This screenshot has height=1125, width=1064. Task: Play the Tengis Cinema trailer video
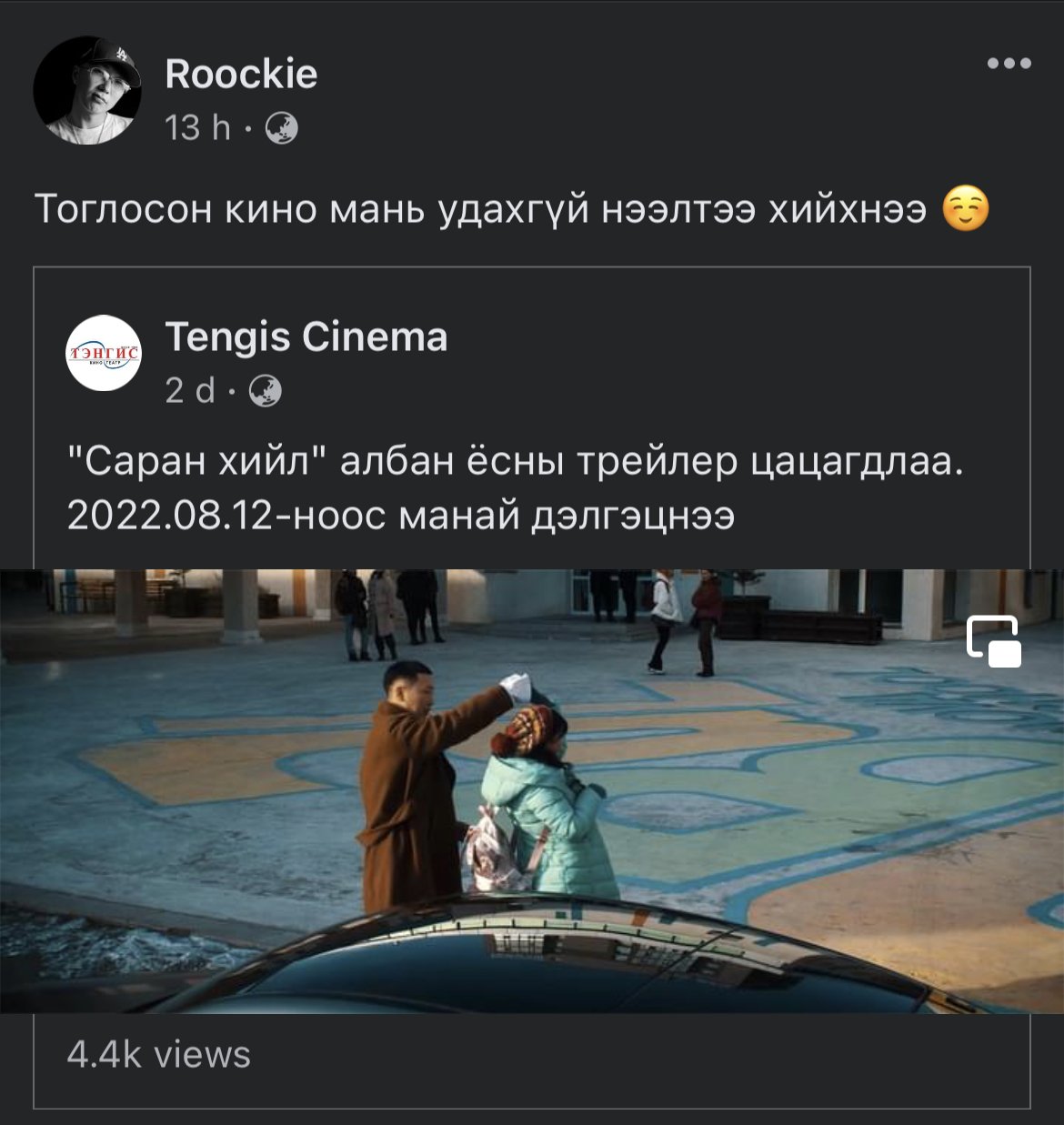point(531,789)
